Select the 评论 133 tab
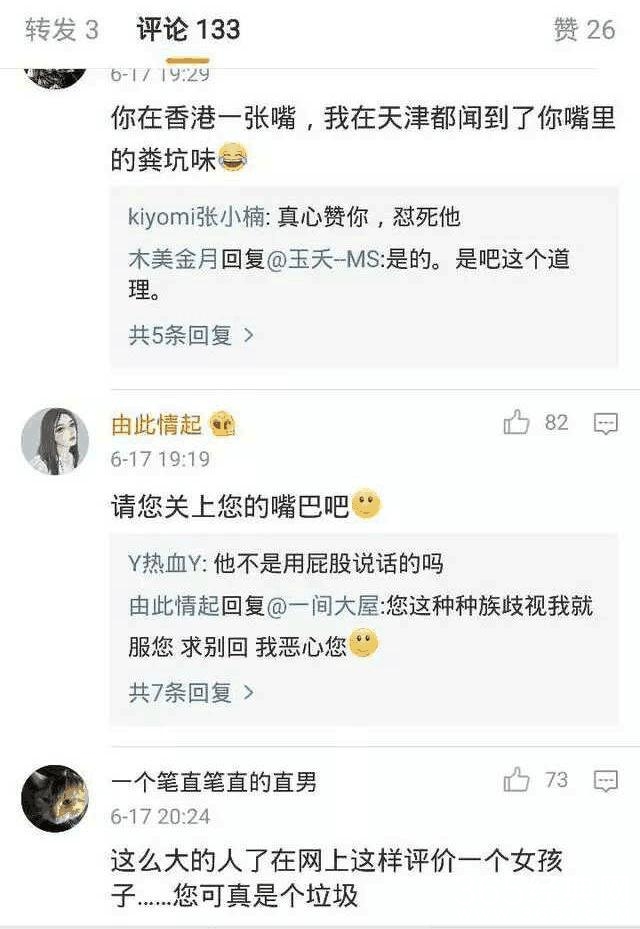The image size is (640, 929). click(188, 30)
